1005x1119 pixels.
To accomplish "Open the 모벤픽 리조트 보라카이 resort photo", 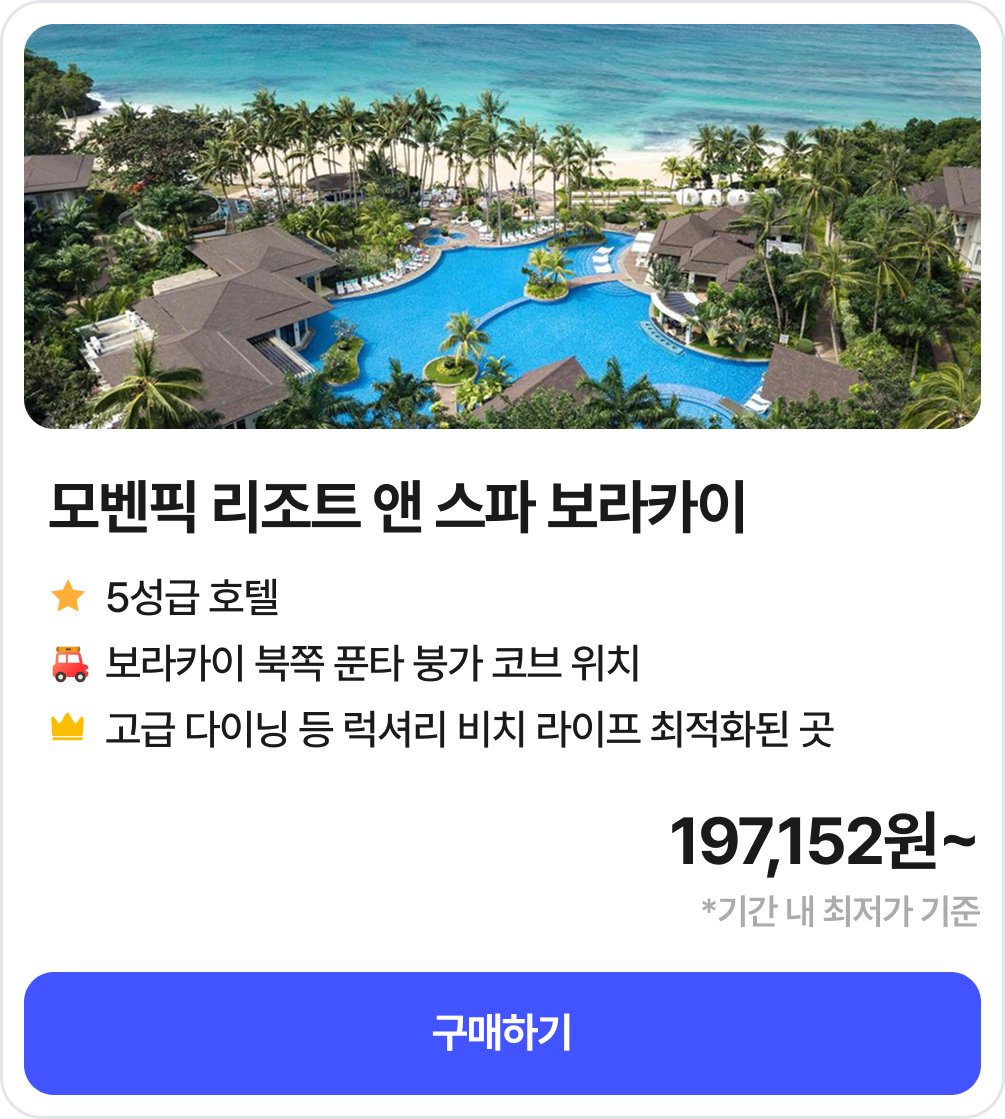I will [502, 227].
